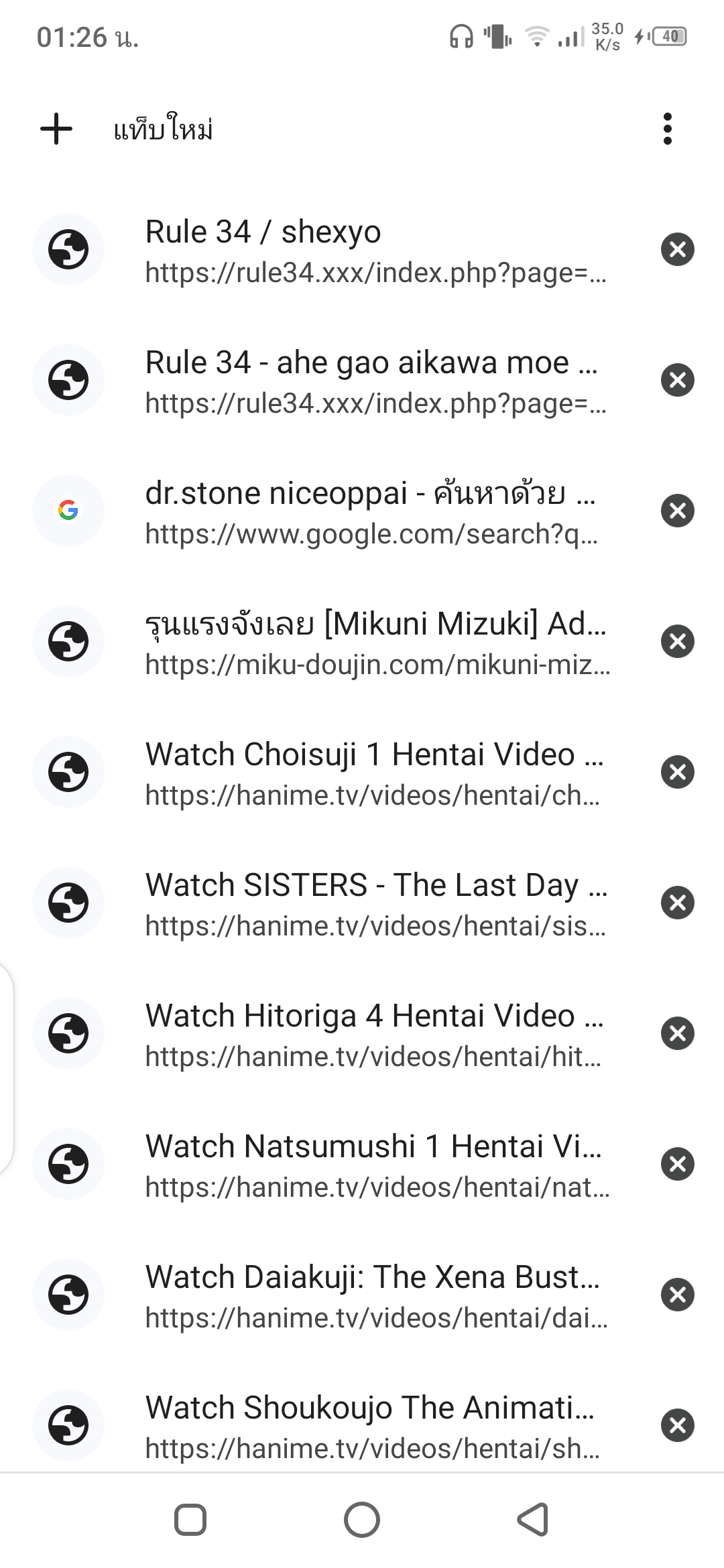
Task: Switch to the Rule 34 / shexyo tab
Action: pyautogui.click(x=375, y=250)
